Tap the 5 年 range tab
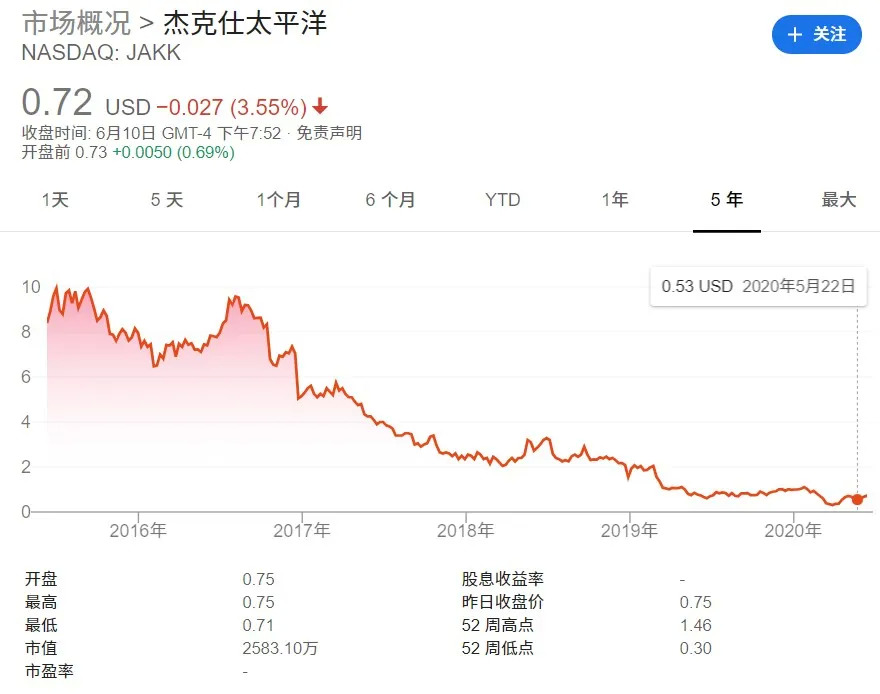Viewport: 880px width, 694px height. (727, 200)
